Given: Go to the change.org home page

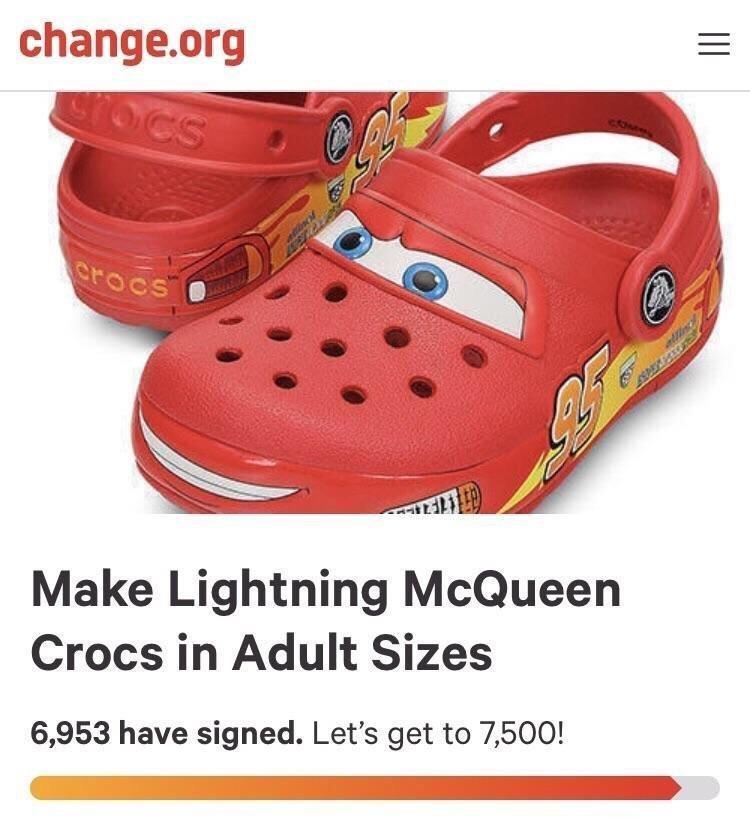Looking at the screenshot, I should (131, 42).
